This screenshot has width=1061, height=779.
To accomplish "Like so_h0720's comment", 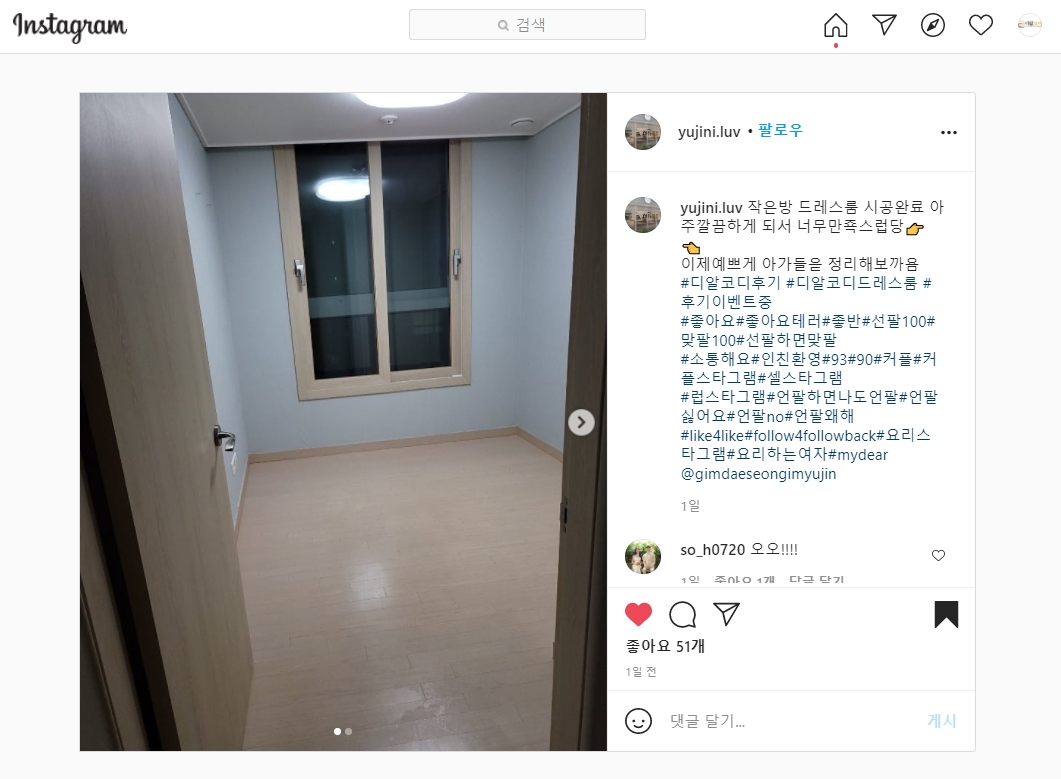I will click(x=938, y=555).
